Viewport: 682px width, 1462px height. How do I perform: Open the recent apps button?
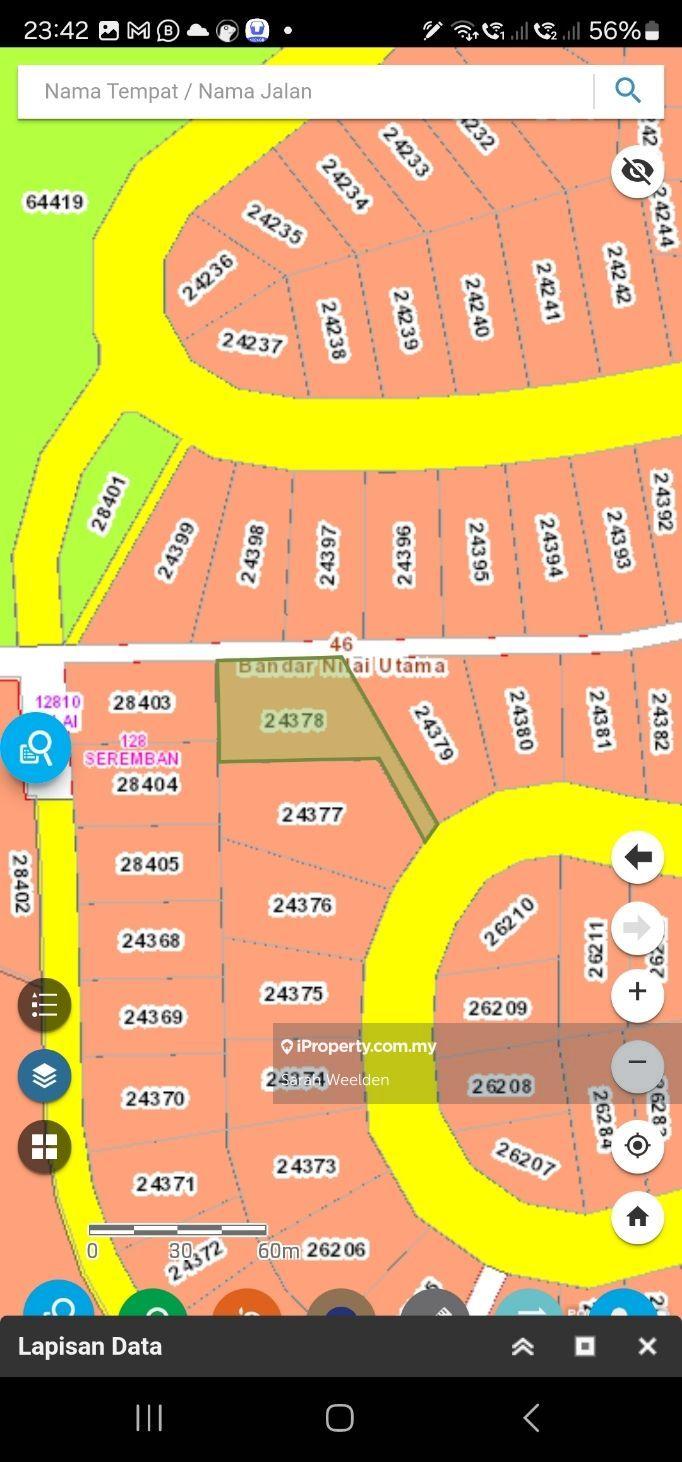click(149, 1417)
